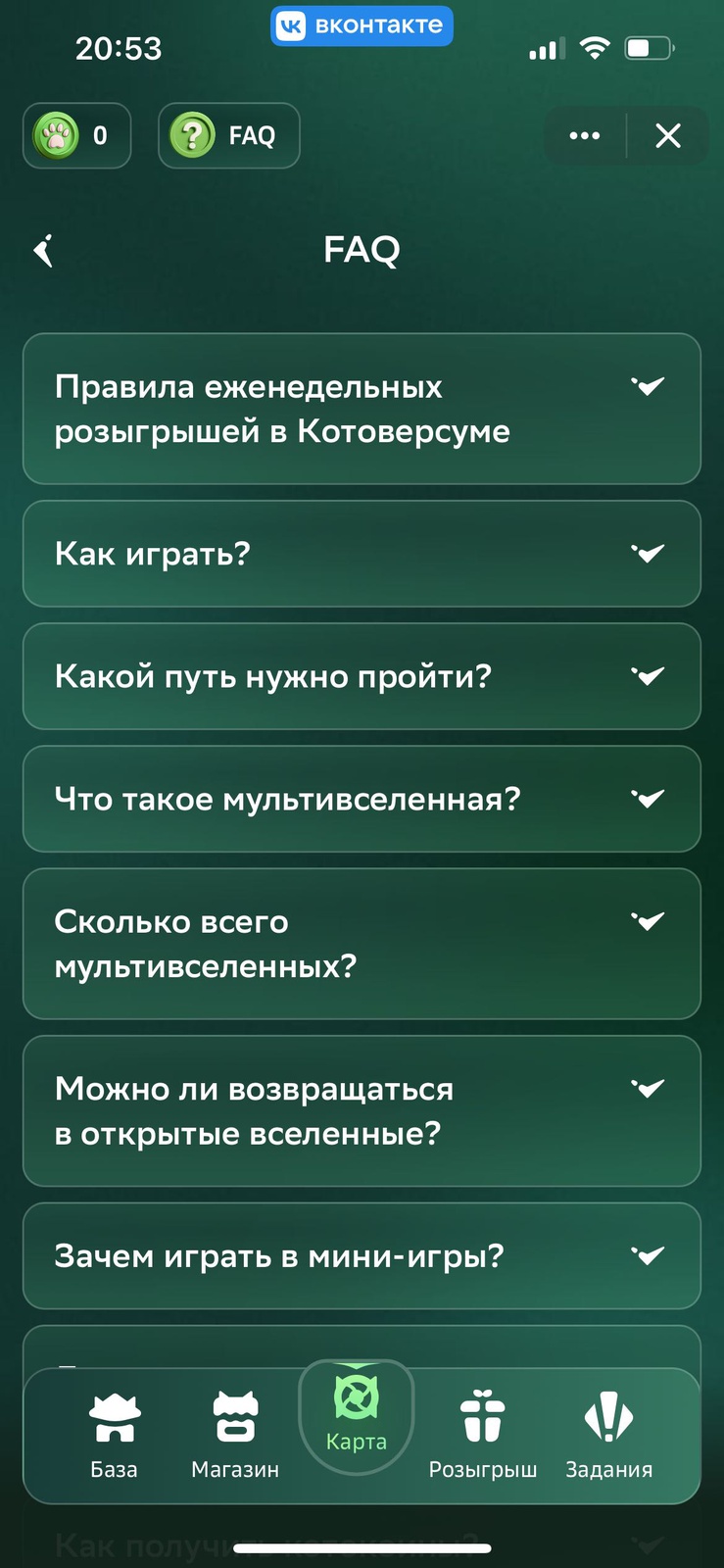Switch to the Карта tab
724x1568 pixels.
click(x=357, y=1414)
